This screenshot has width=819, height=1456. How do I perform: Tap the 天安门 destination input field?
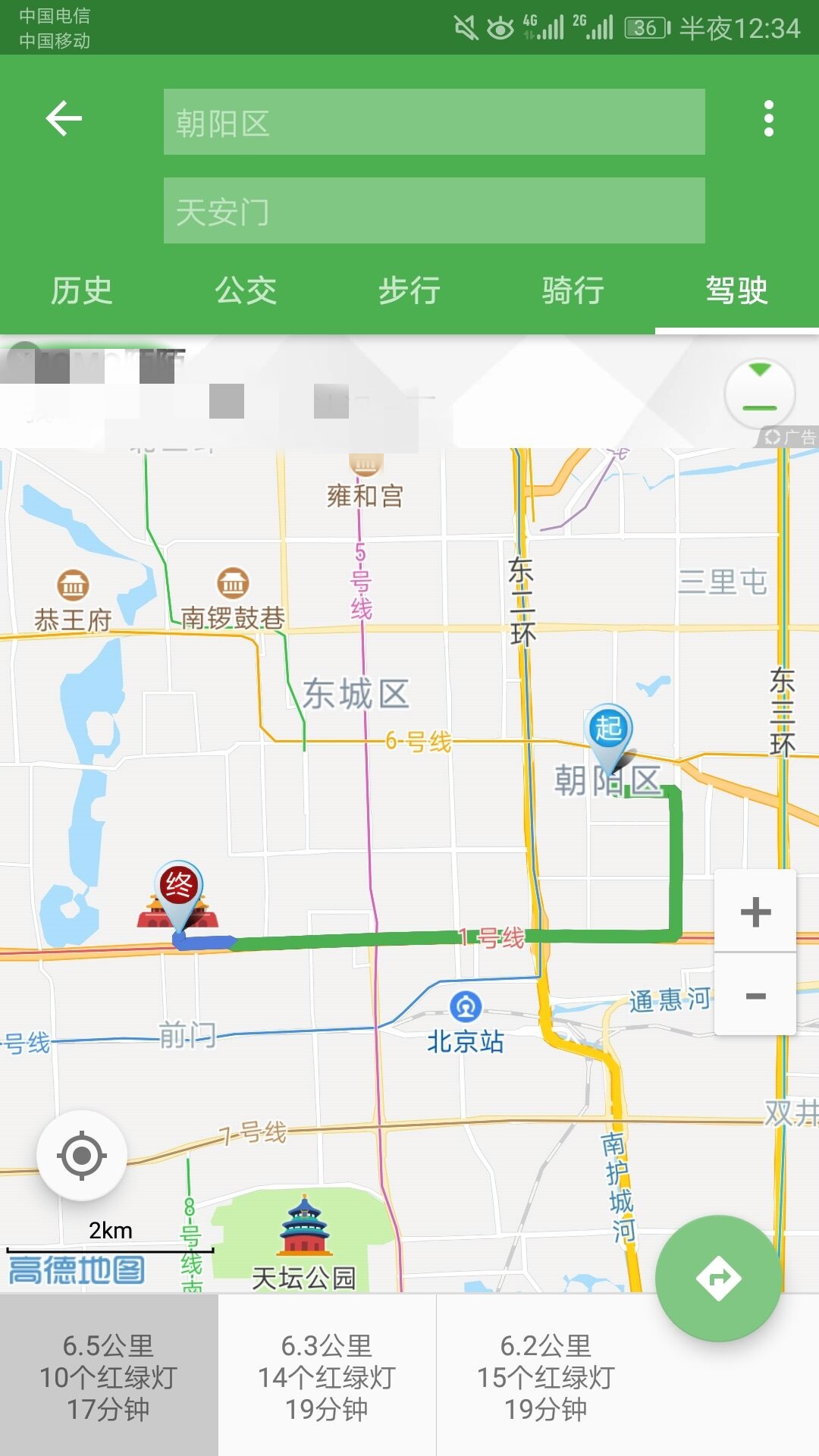click(x=434, y=210)
